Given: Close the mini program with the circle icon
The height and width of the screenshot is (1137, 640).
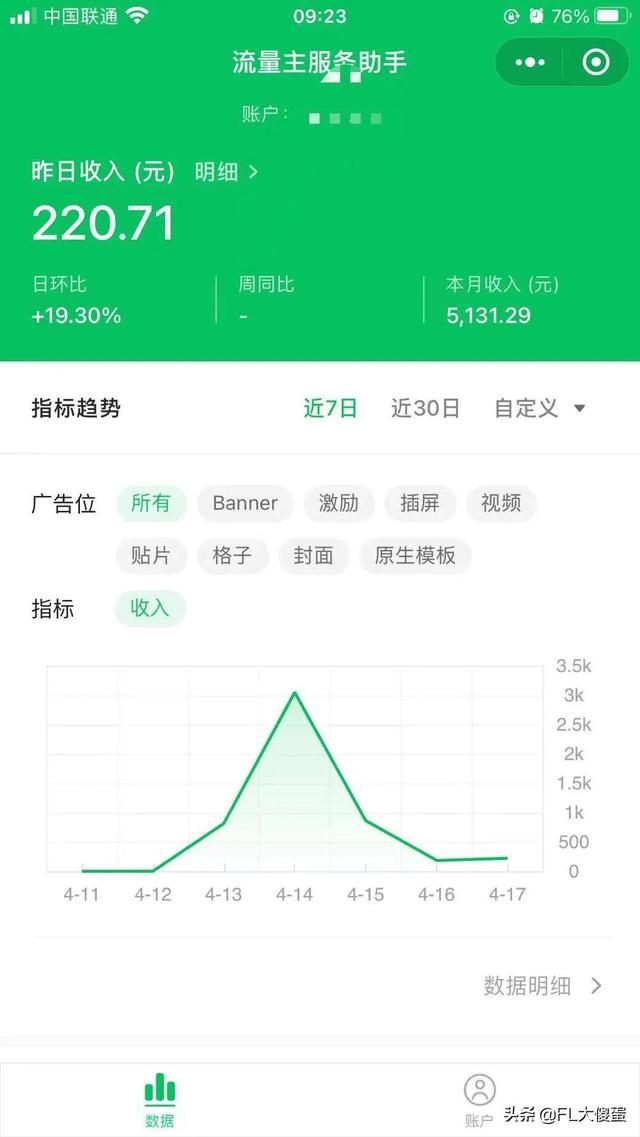Looking at the screenshot, I should (x=596, y=62).
